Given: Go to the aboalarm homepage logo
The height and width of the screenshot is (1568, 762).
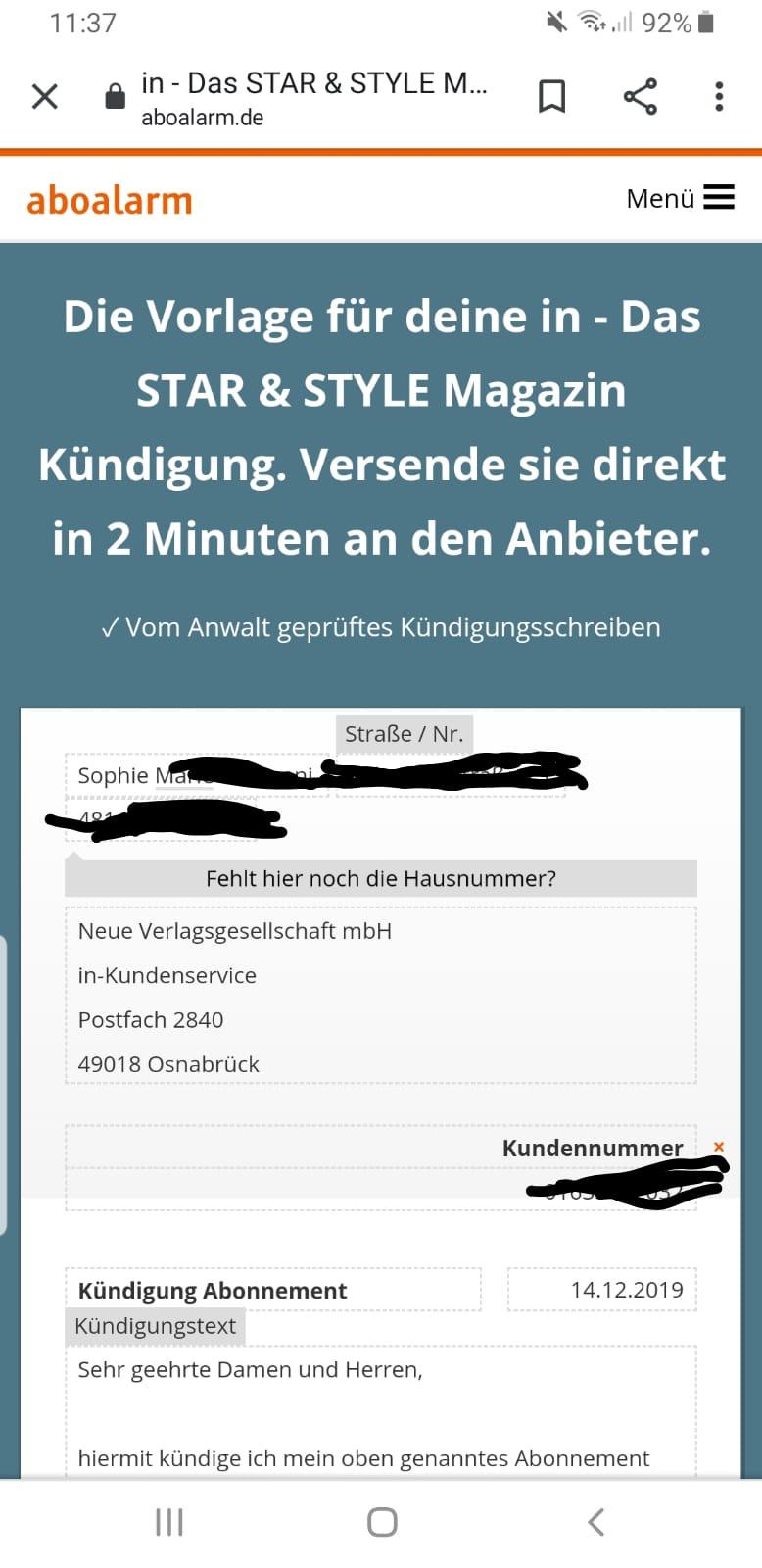Looking at the screenshot, I should click(110, 200).
